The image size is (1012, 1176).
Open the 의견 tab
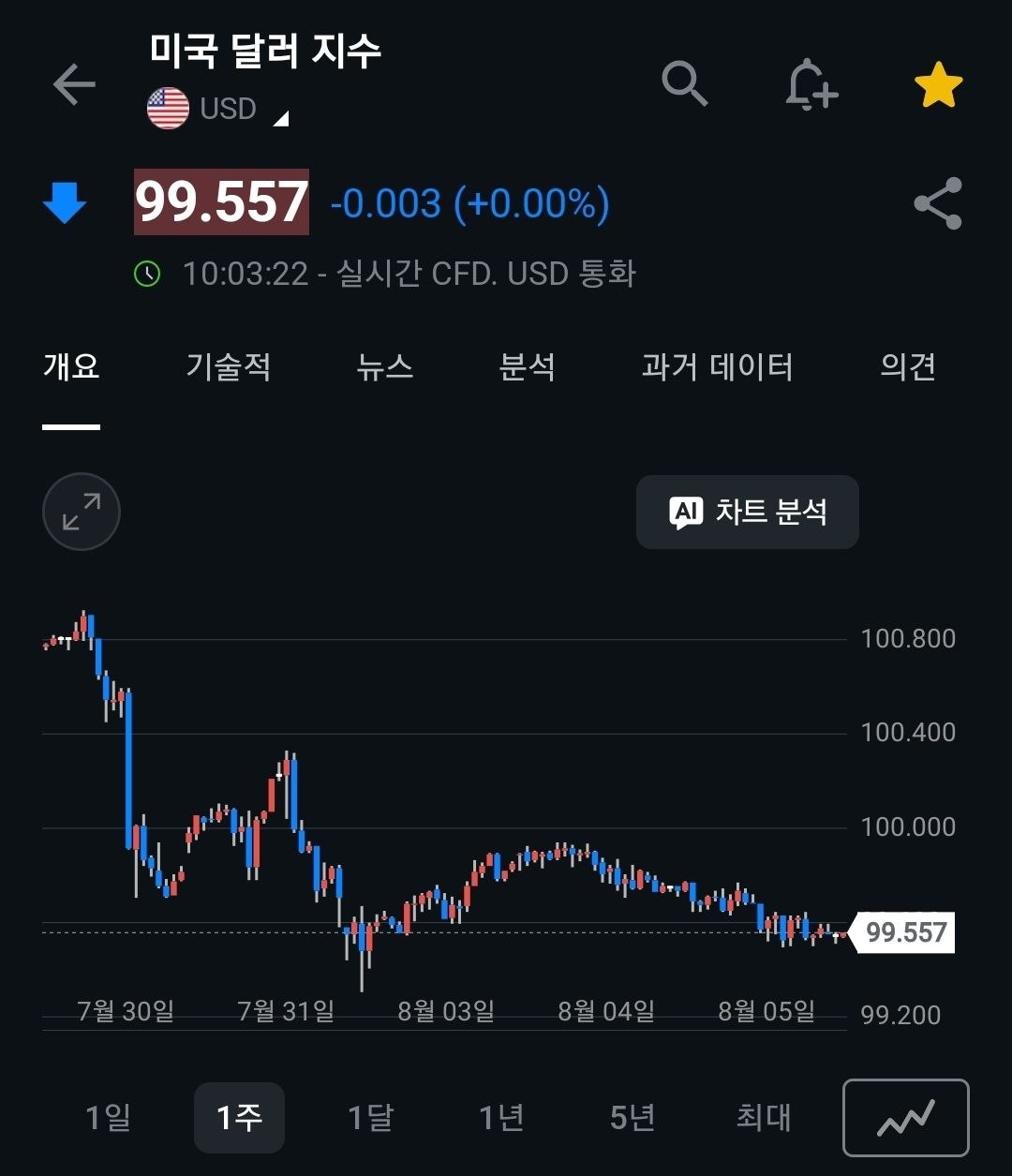(x=908, y=366)
